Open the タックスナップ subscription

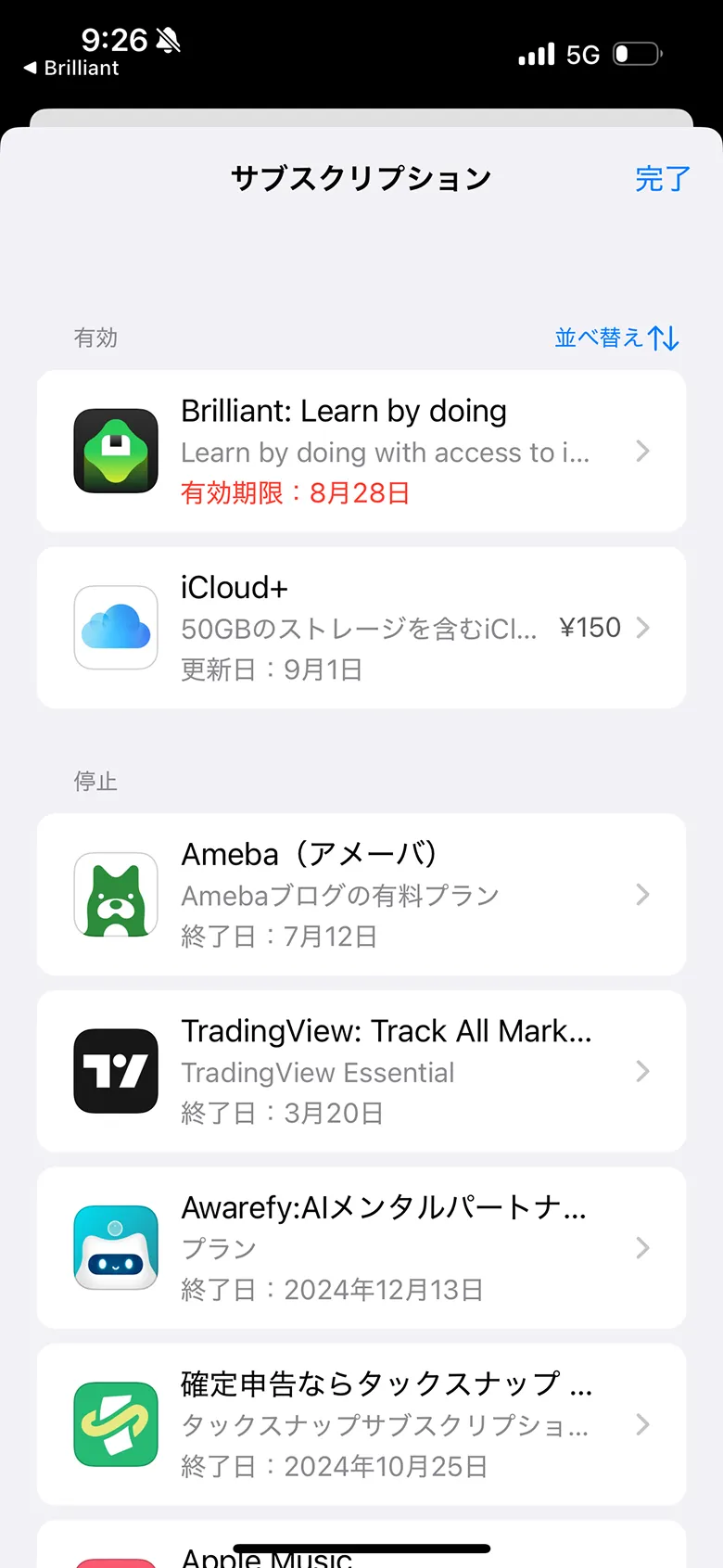coord(361,1424)
